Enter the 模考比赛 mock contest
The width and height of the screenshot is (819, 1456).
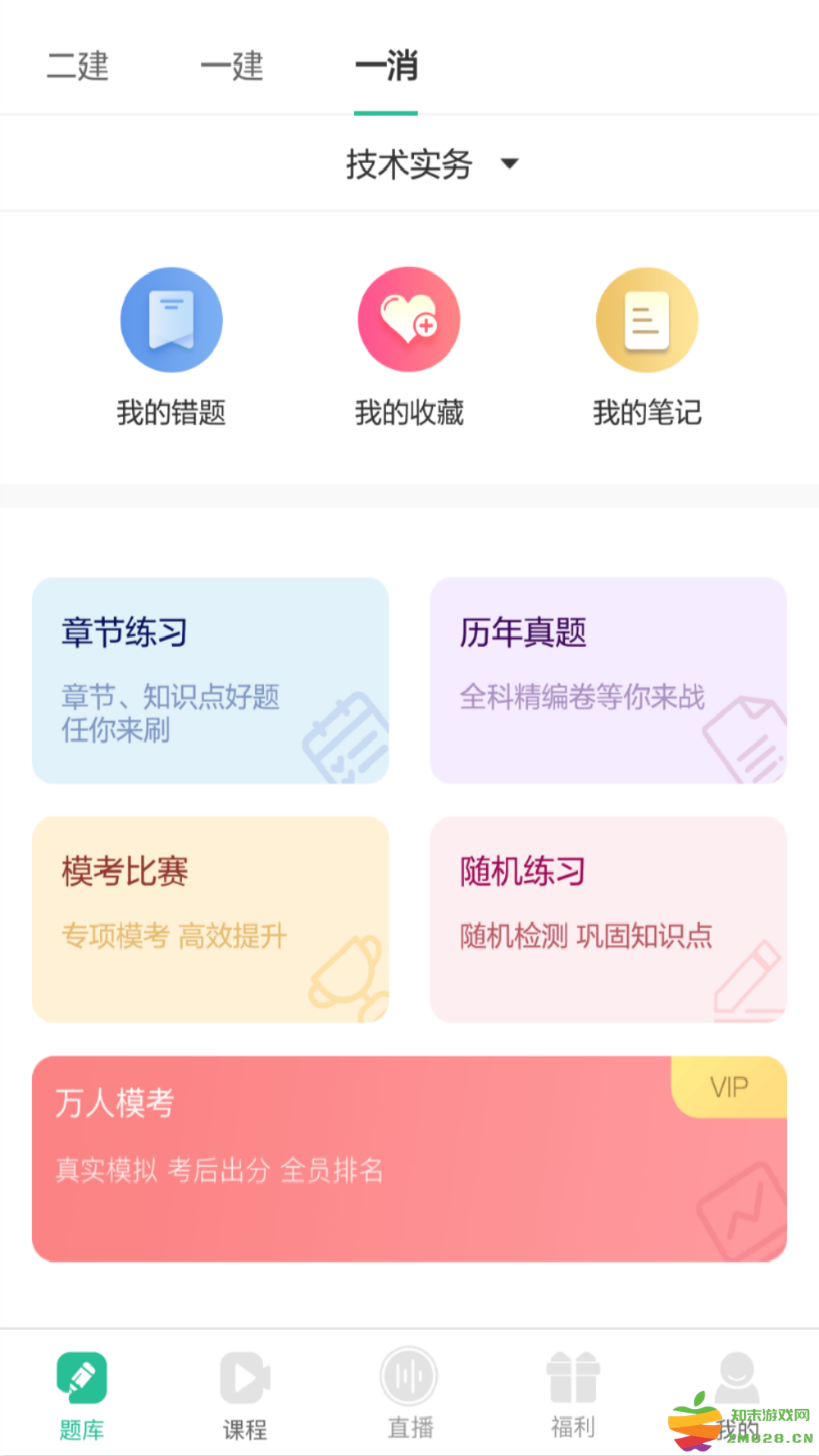click(209, 920)
